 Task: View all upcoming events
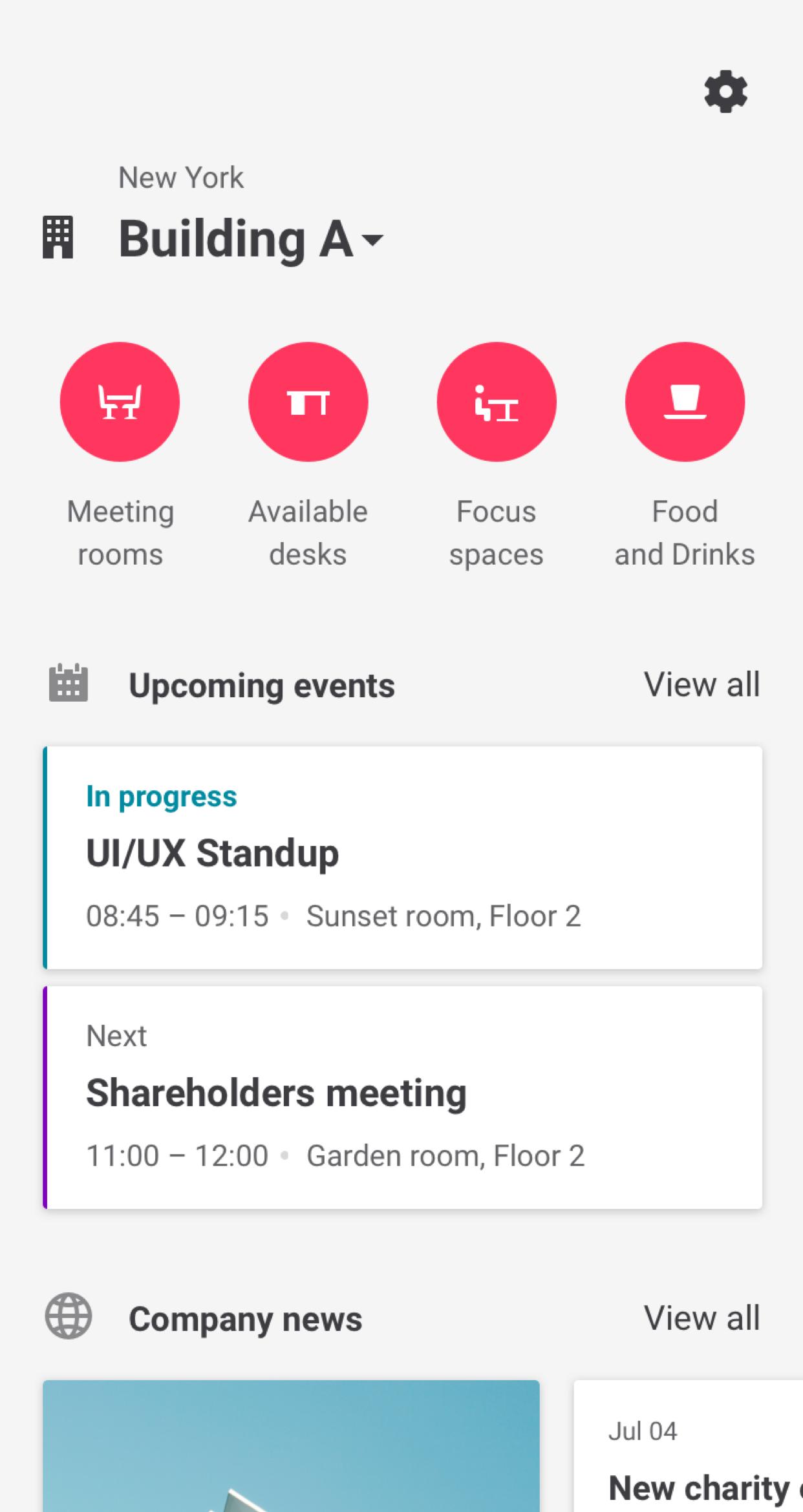point(701,684)
